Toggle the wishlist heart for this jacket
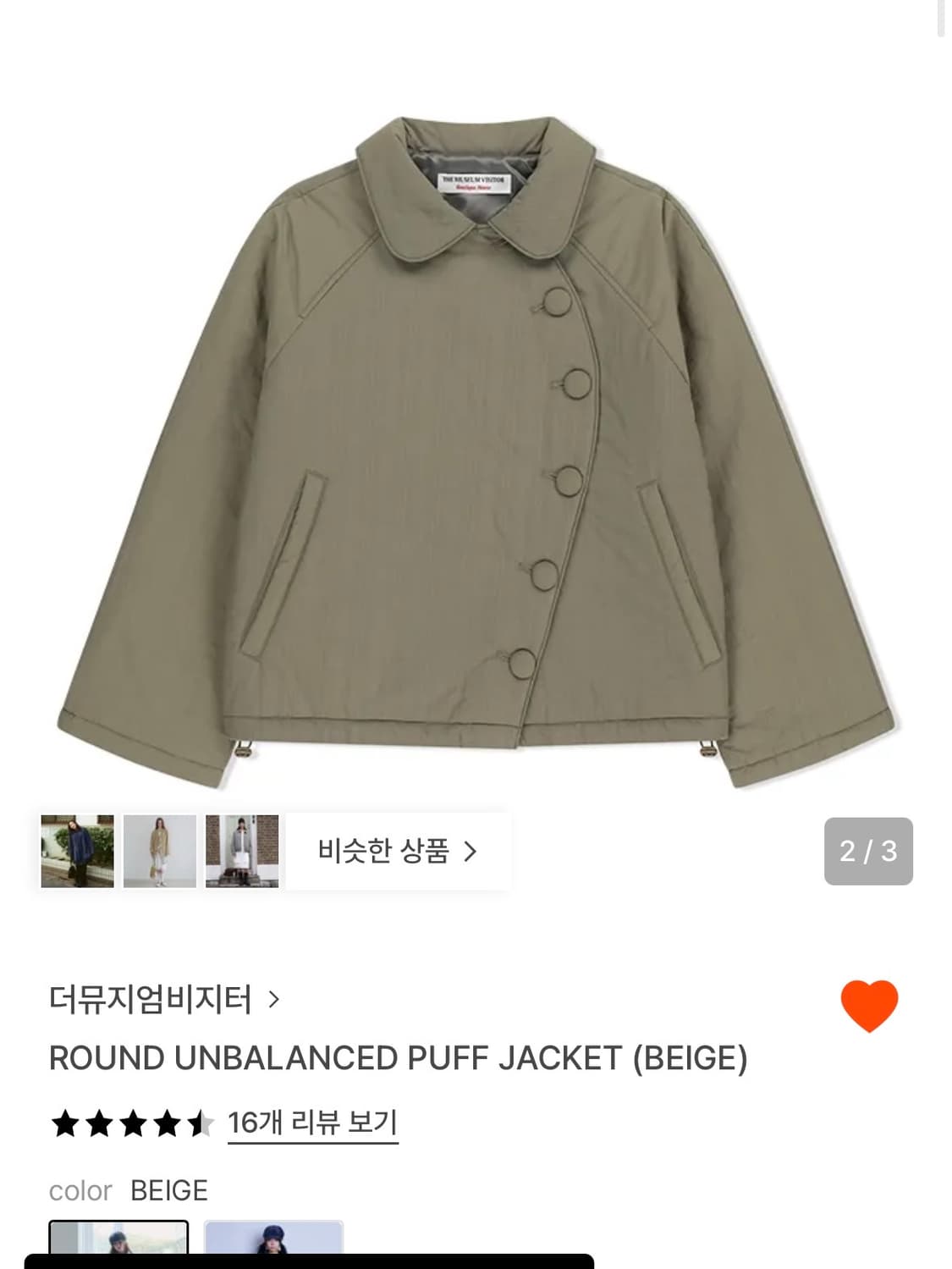This screenshot has width=952, height=1269. click(867, 1007)
